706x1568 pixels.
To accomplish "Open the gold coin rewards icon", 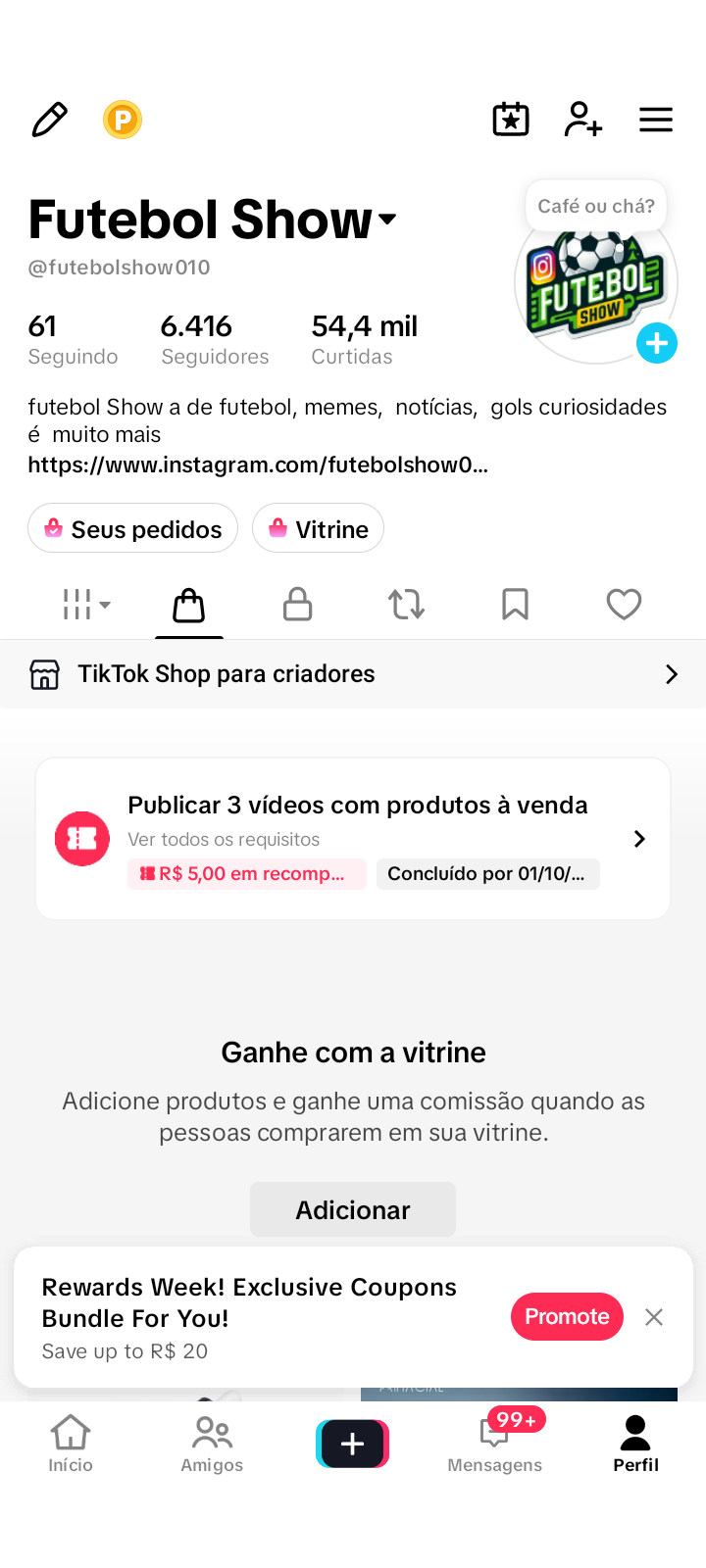I will [x=123, y=120].
